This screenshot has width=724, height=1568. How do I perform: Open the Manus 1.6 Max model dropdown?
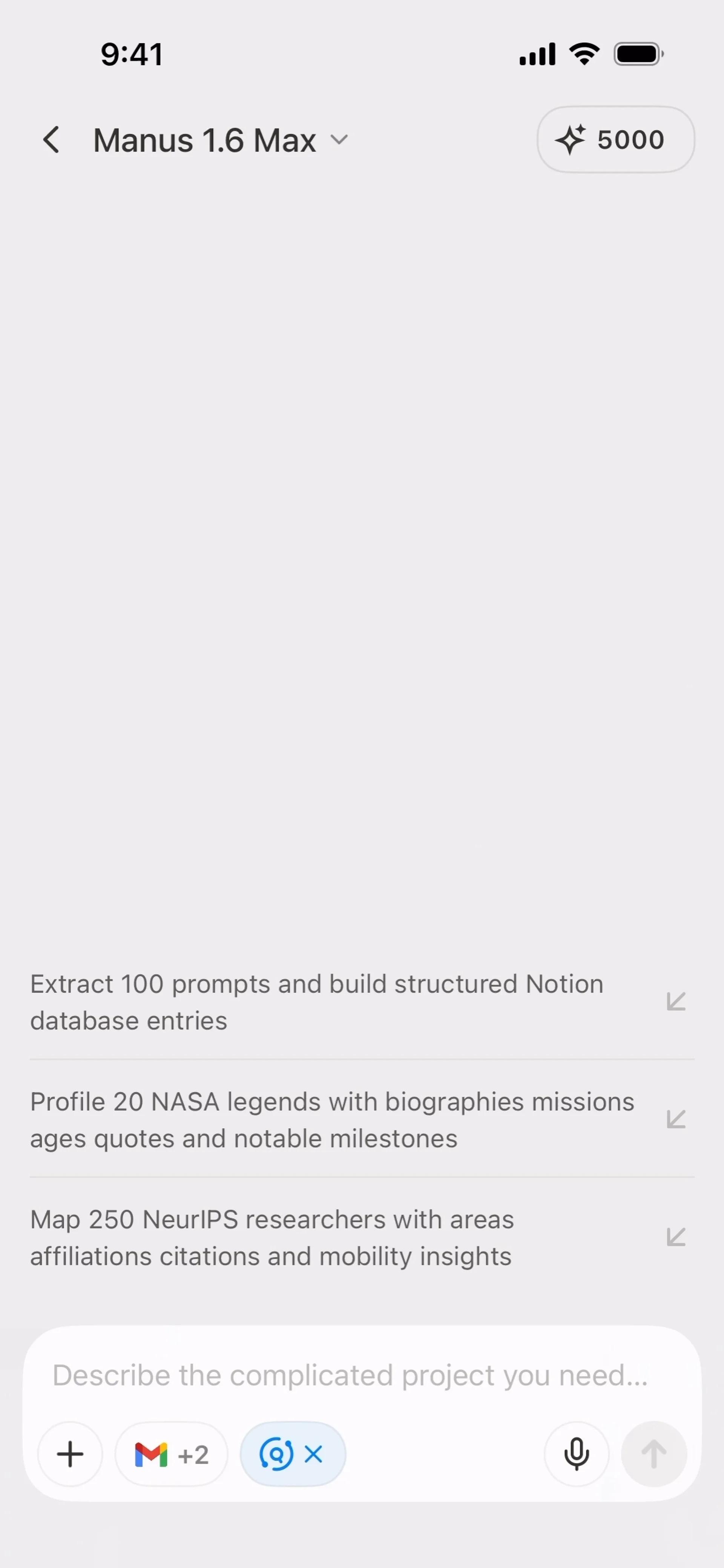tap(221, 140)
